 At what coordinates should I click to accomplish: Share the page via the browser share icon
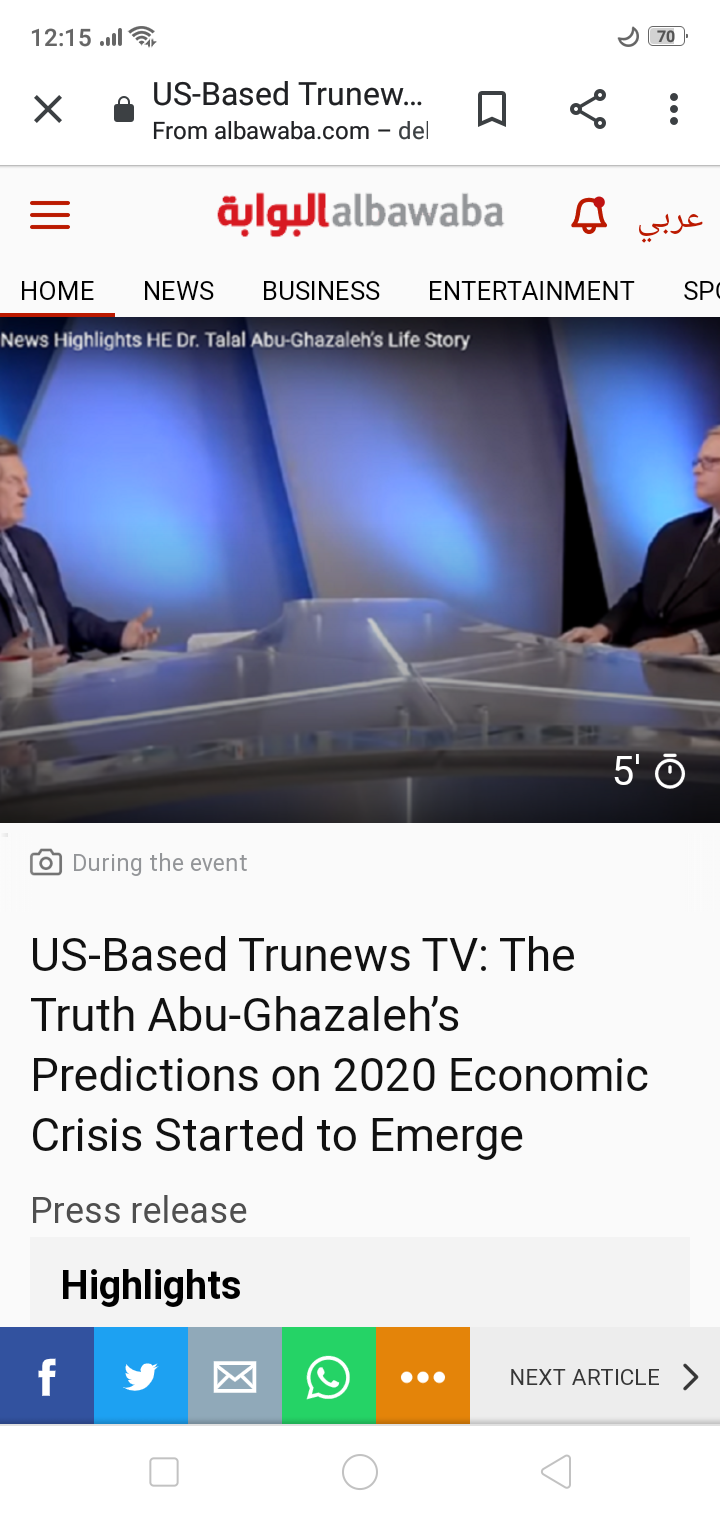tap(588, 109)
